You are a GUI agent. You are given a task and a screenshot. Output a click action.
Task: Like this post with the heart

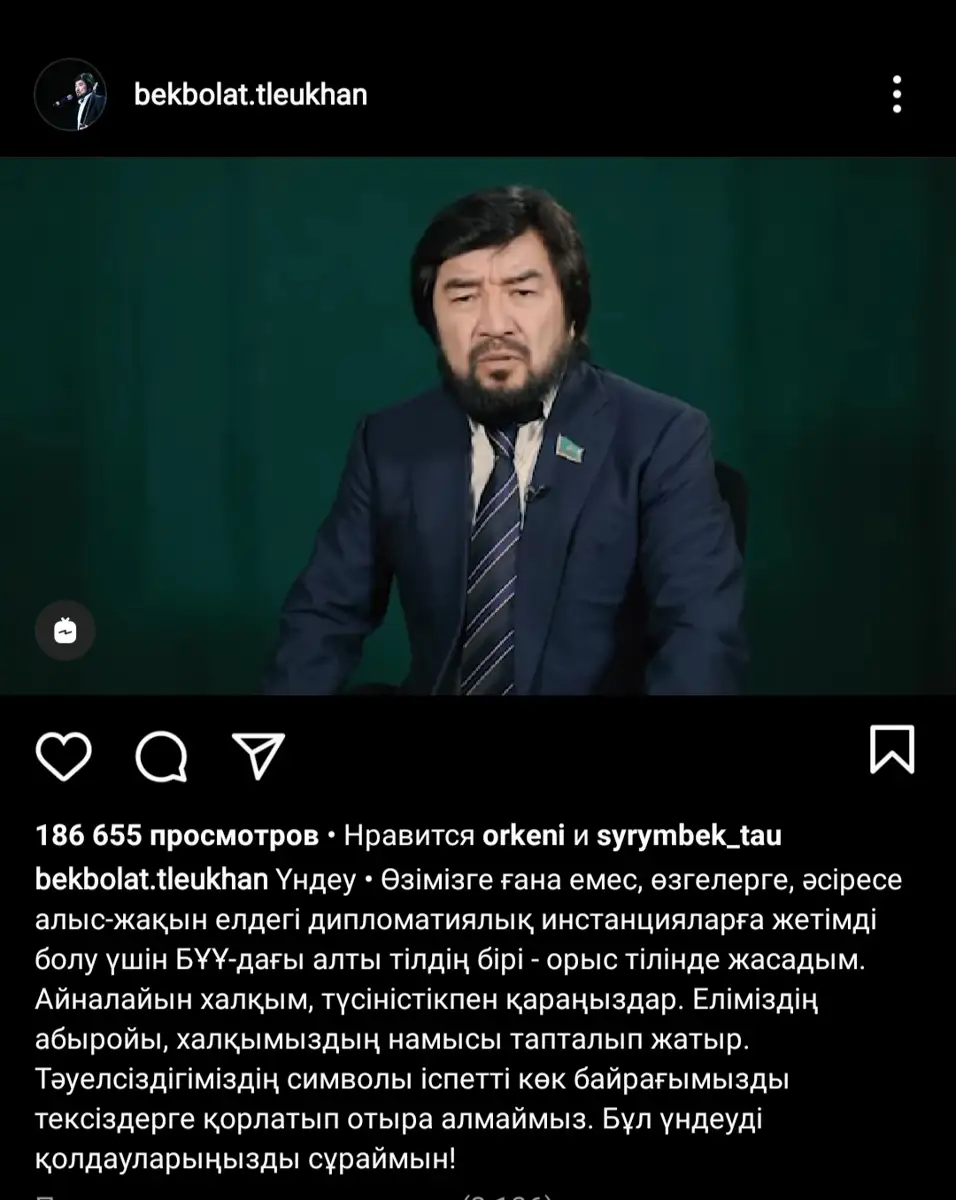[64, 756]
